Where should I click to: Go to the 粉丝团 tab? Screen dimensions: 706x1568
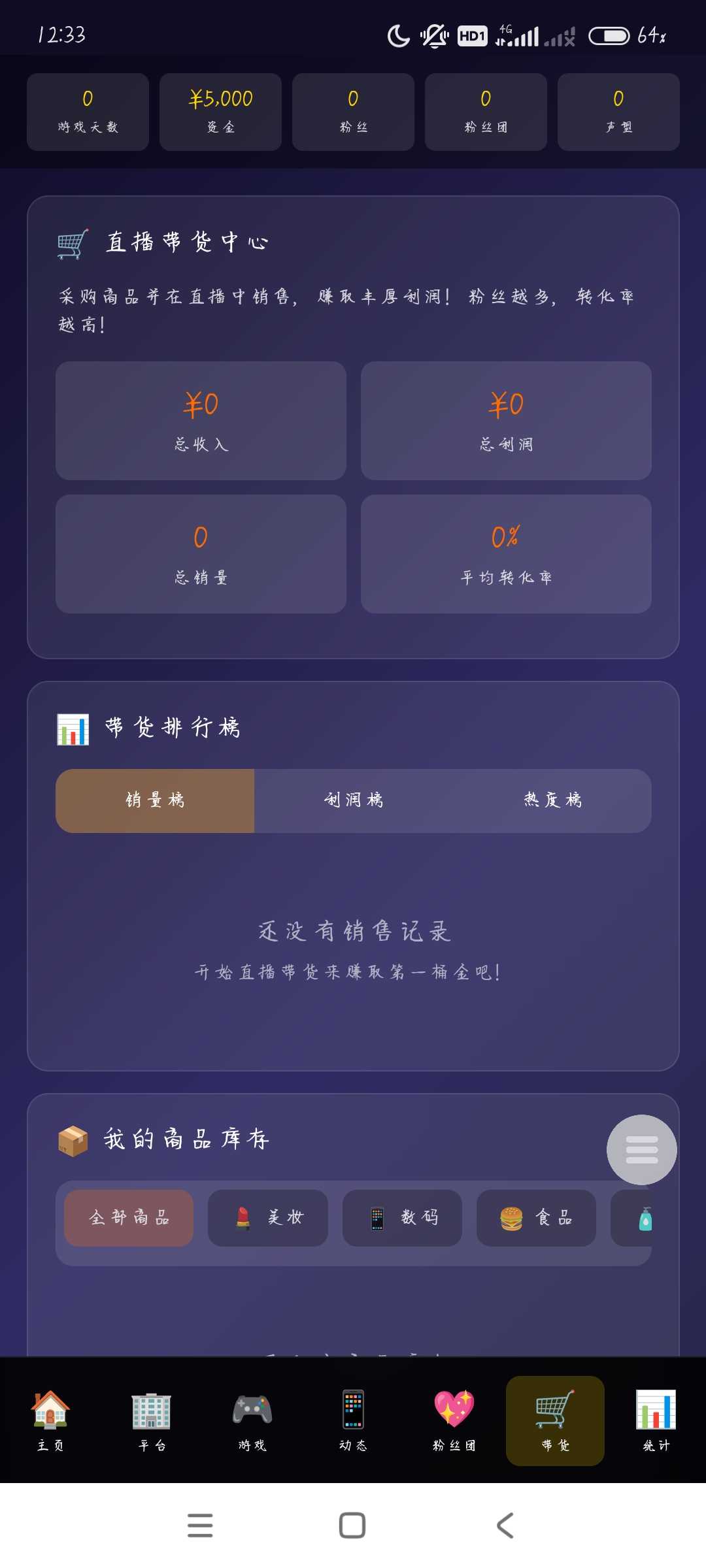click(x=454, y=1420)
